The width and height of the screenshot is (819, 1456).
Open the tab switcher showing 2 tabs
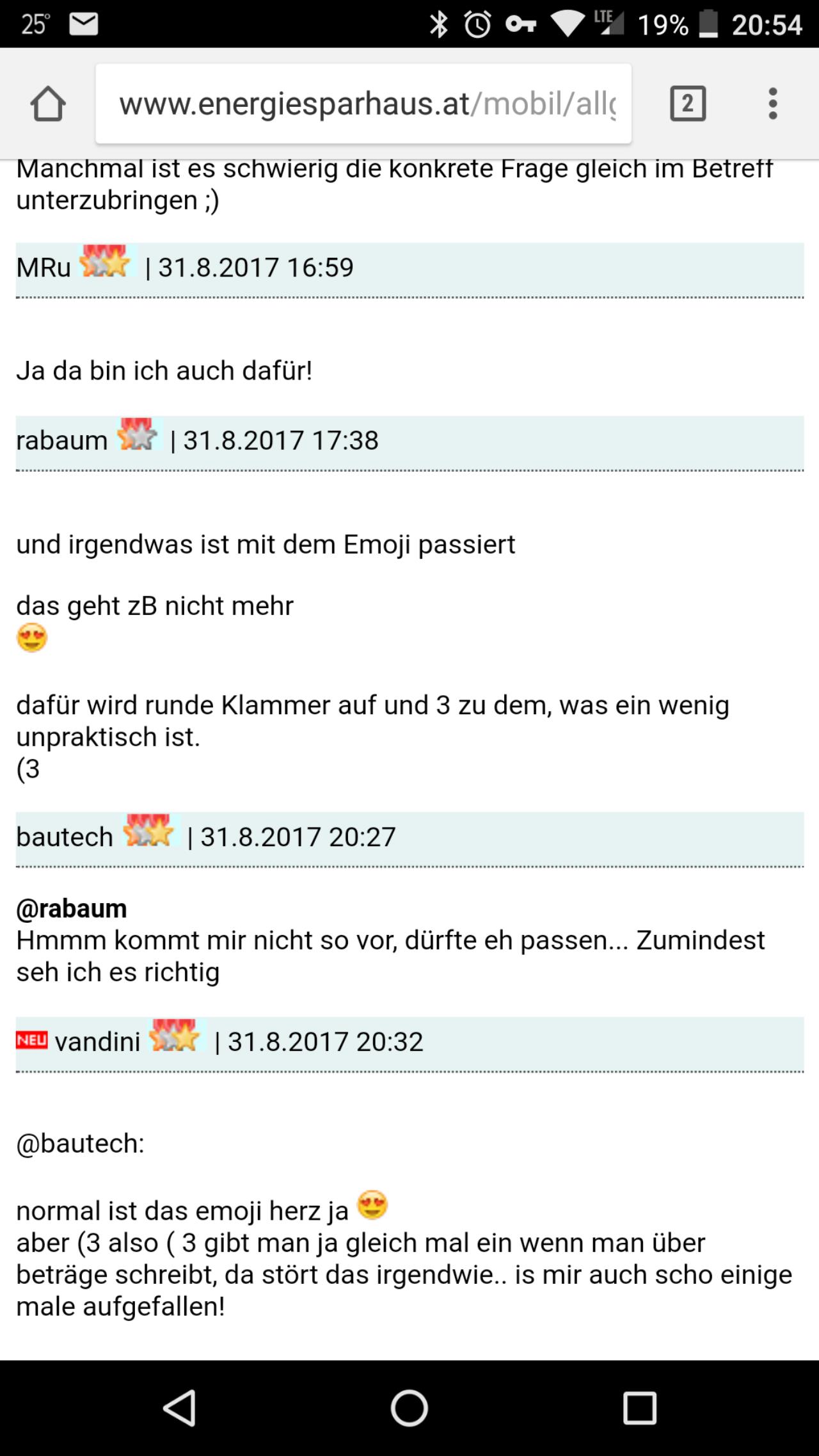point(688,104)
